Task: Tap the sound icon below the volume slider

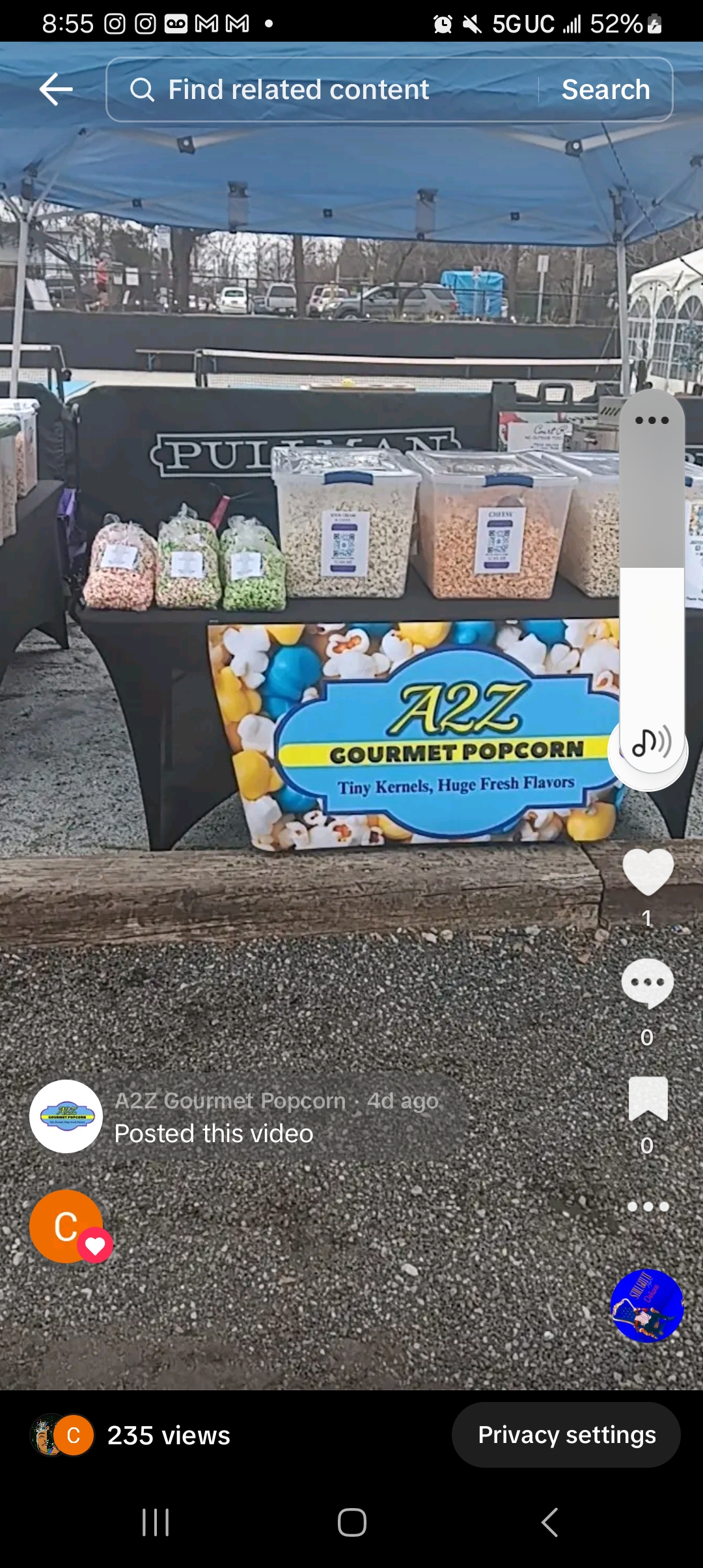Action: tap(651, 742)
